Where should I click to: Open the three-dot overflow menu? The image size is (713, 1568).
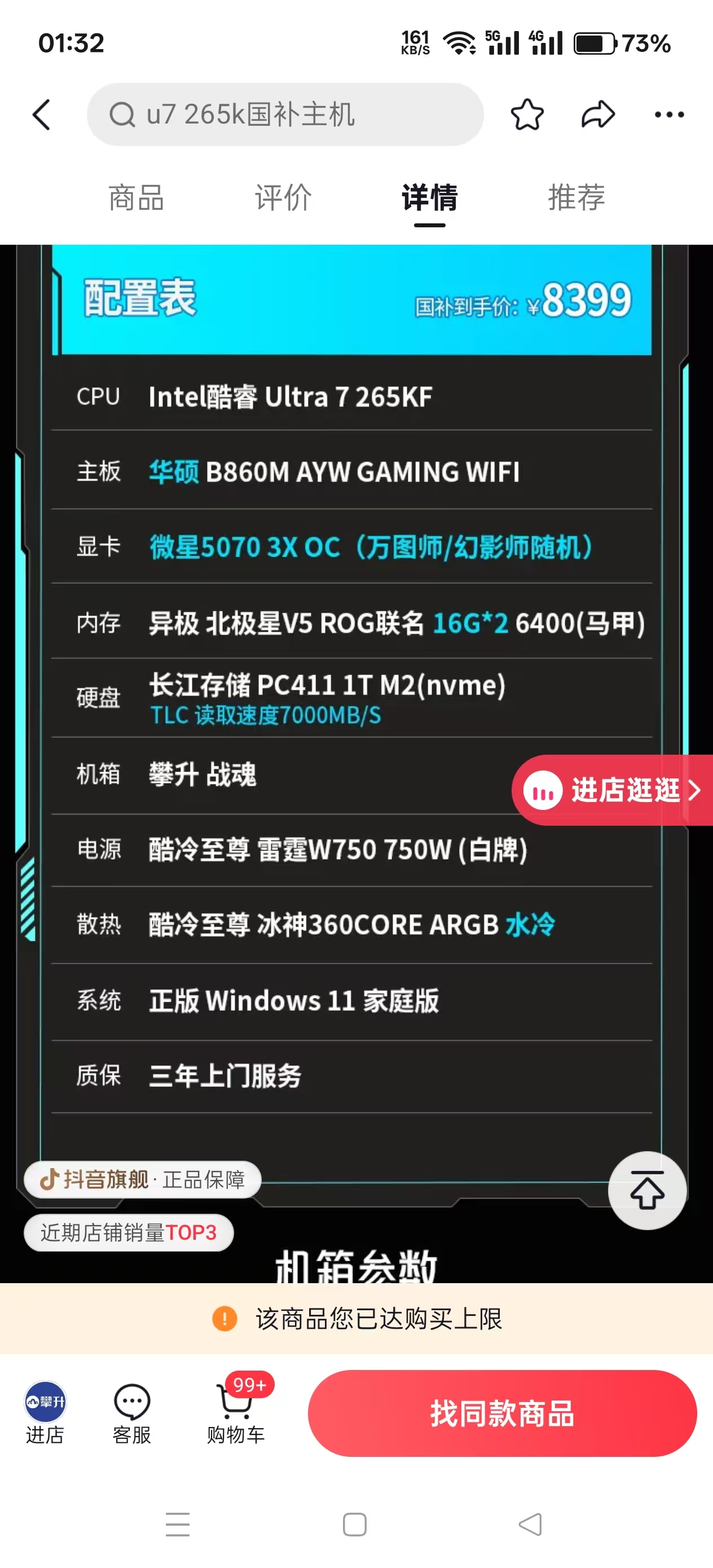(x=669, y=114)
